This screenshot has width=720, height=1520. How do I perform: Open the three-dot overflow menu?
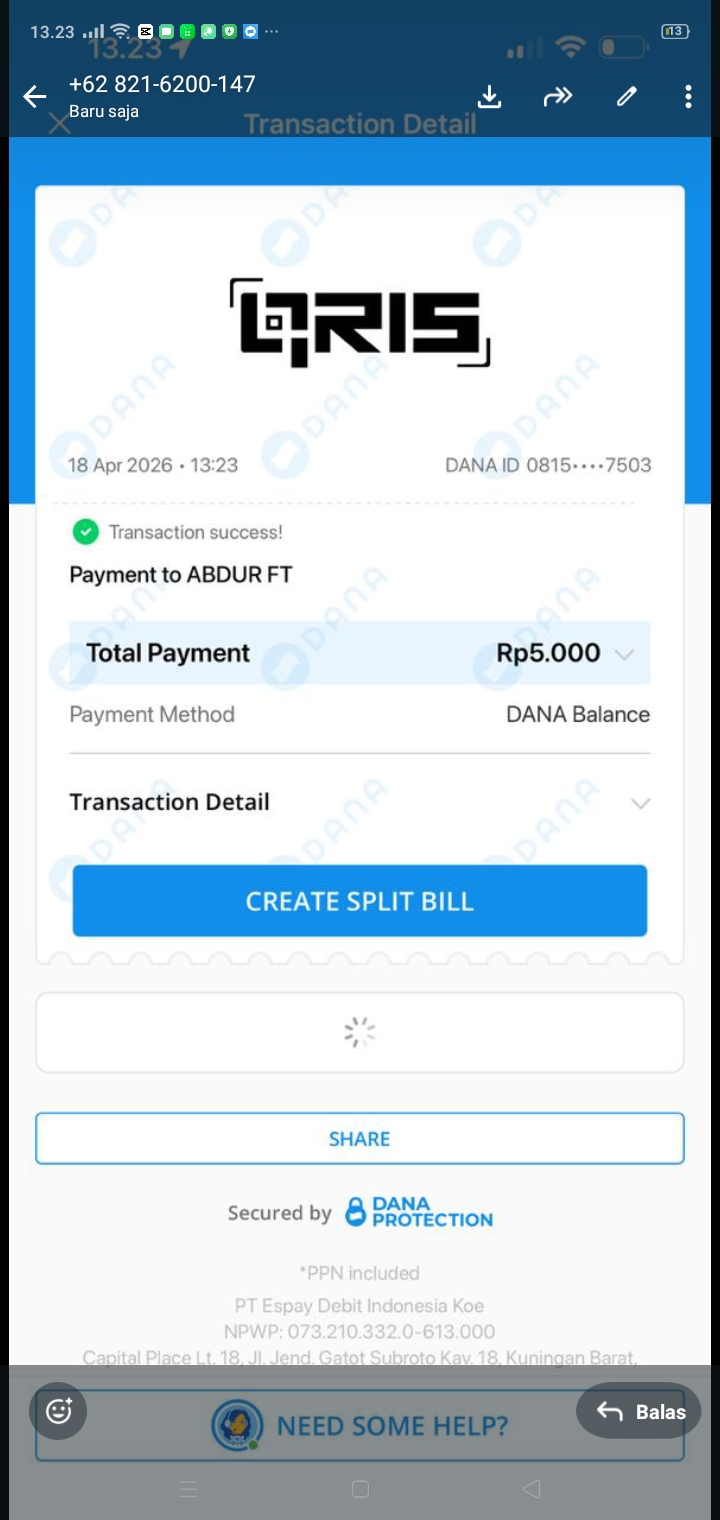point(688,97)
